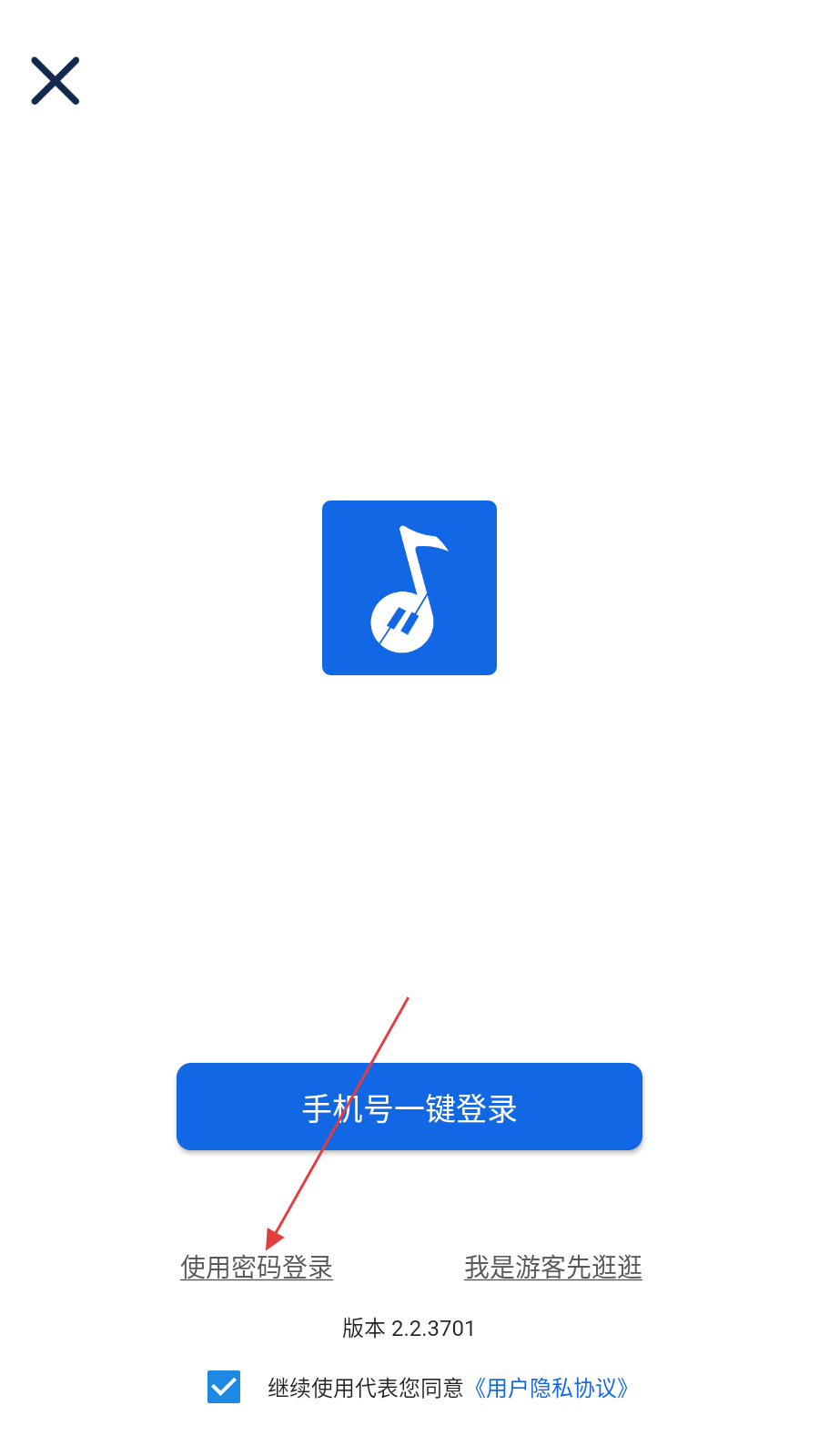Tap 手机号一键登录 button
The image size is (819, 1456).
coord(409,1107)
